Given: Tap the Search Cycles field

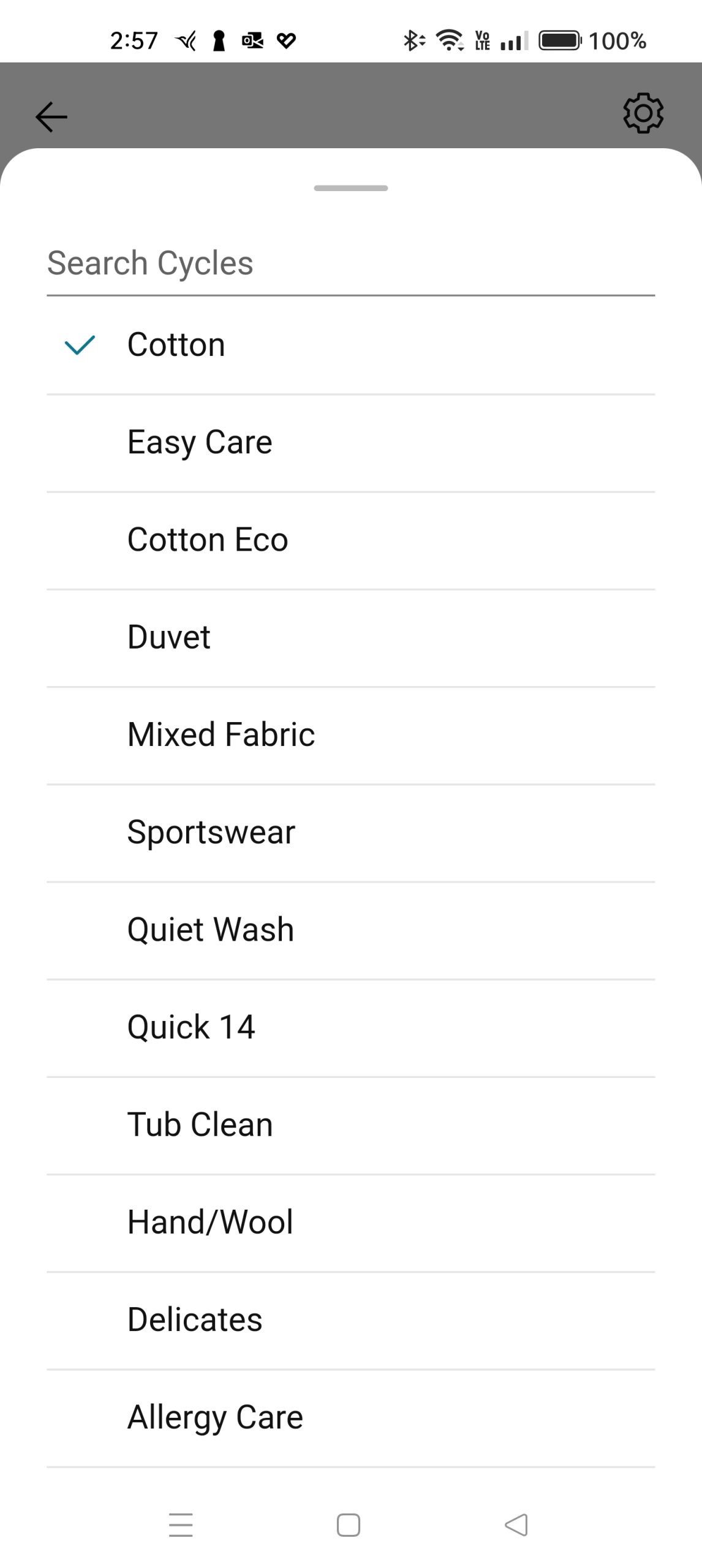Looking at the screenshot, I should pyautogui.click(x=350, y=263).
